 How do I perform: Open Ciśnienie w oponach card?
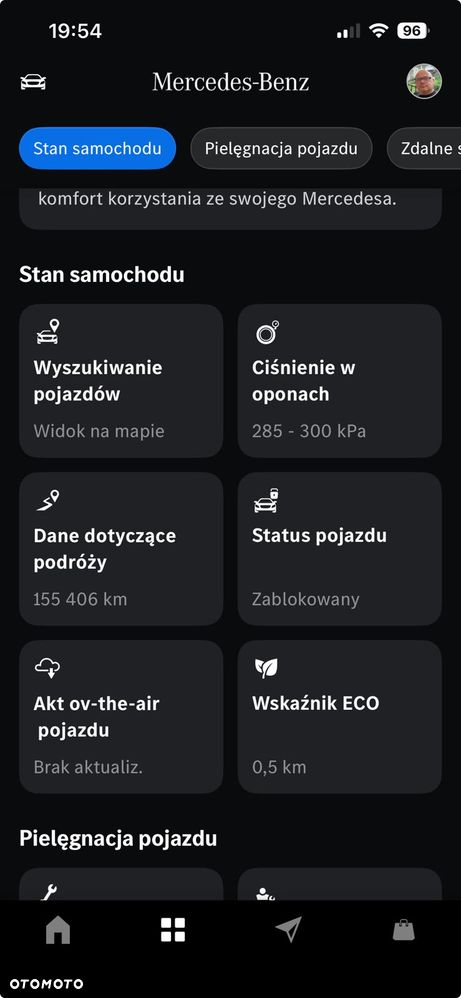click(339, 381)
